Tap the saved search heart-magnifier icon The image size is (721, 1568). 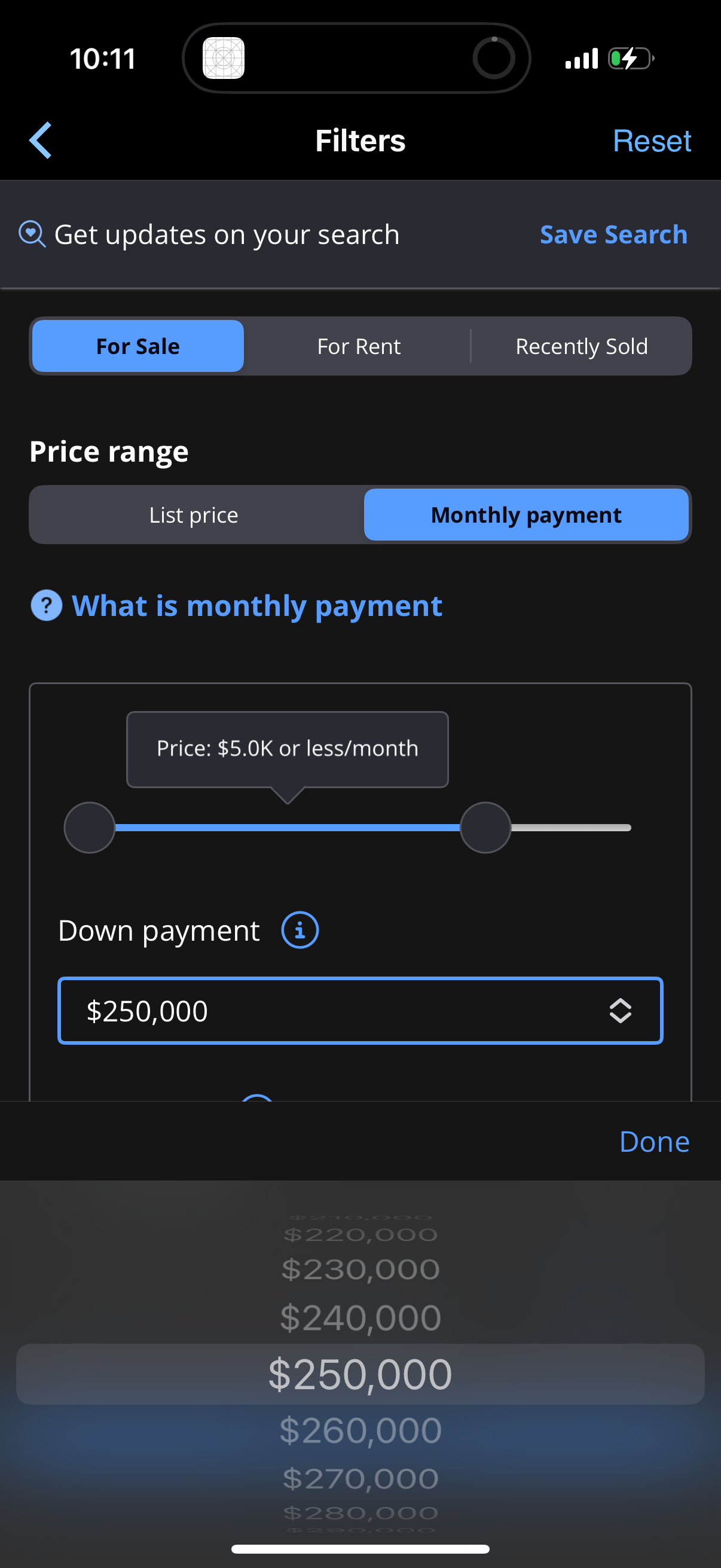click(32, 234)
